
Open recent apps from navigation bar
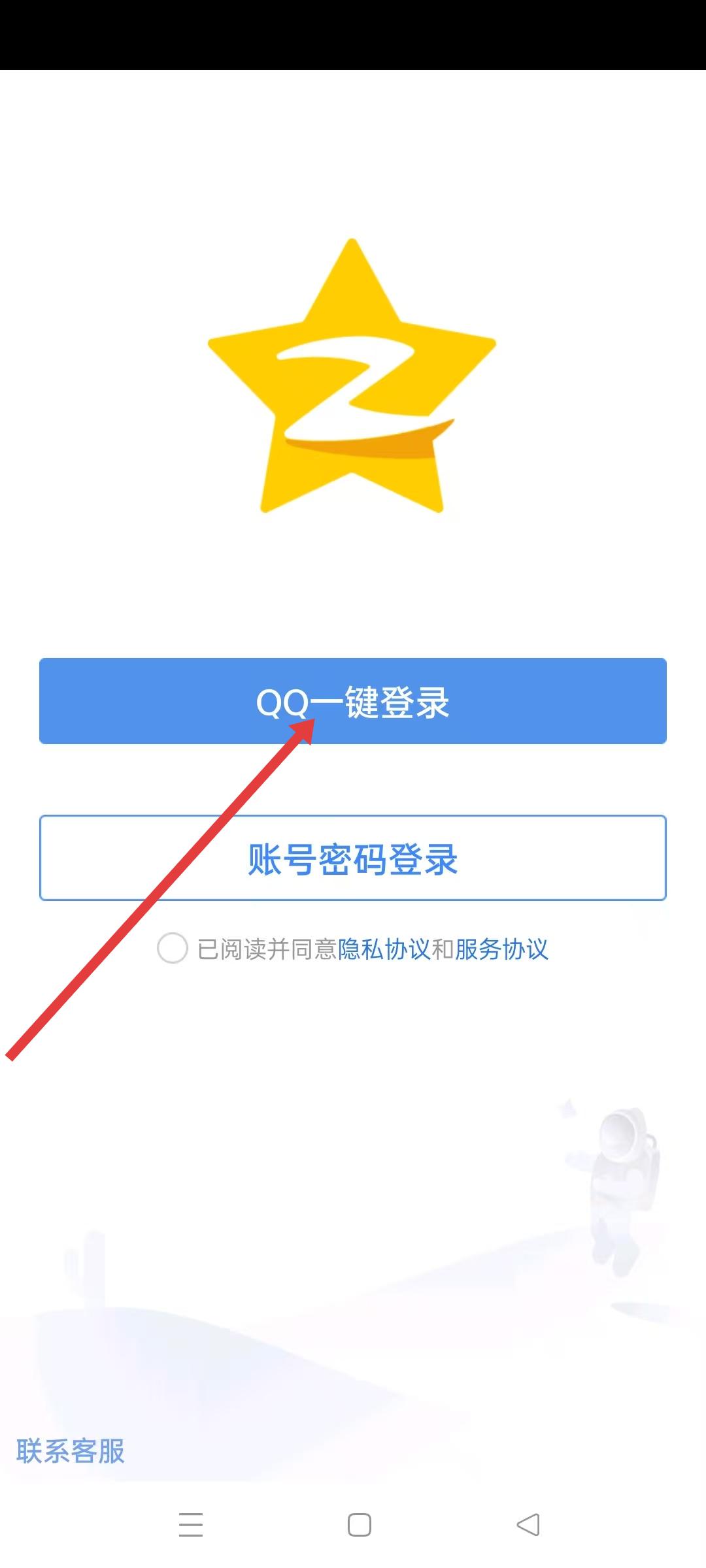[191, 1525]
